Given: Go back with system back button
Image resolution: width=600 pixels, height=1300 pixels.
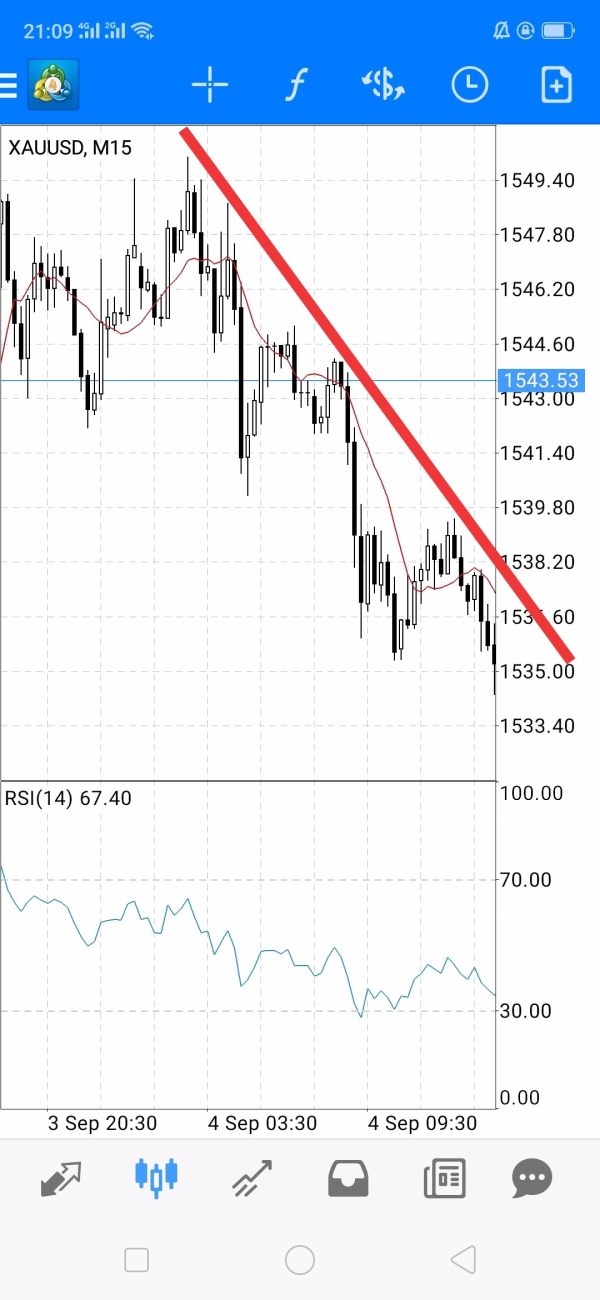Looking at the screenshot, I should pyautogui.click(x=462, y=1260).
